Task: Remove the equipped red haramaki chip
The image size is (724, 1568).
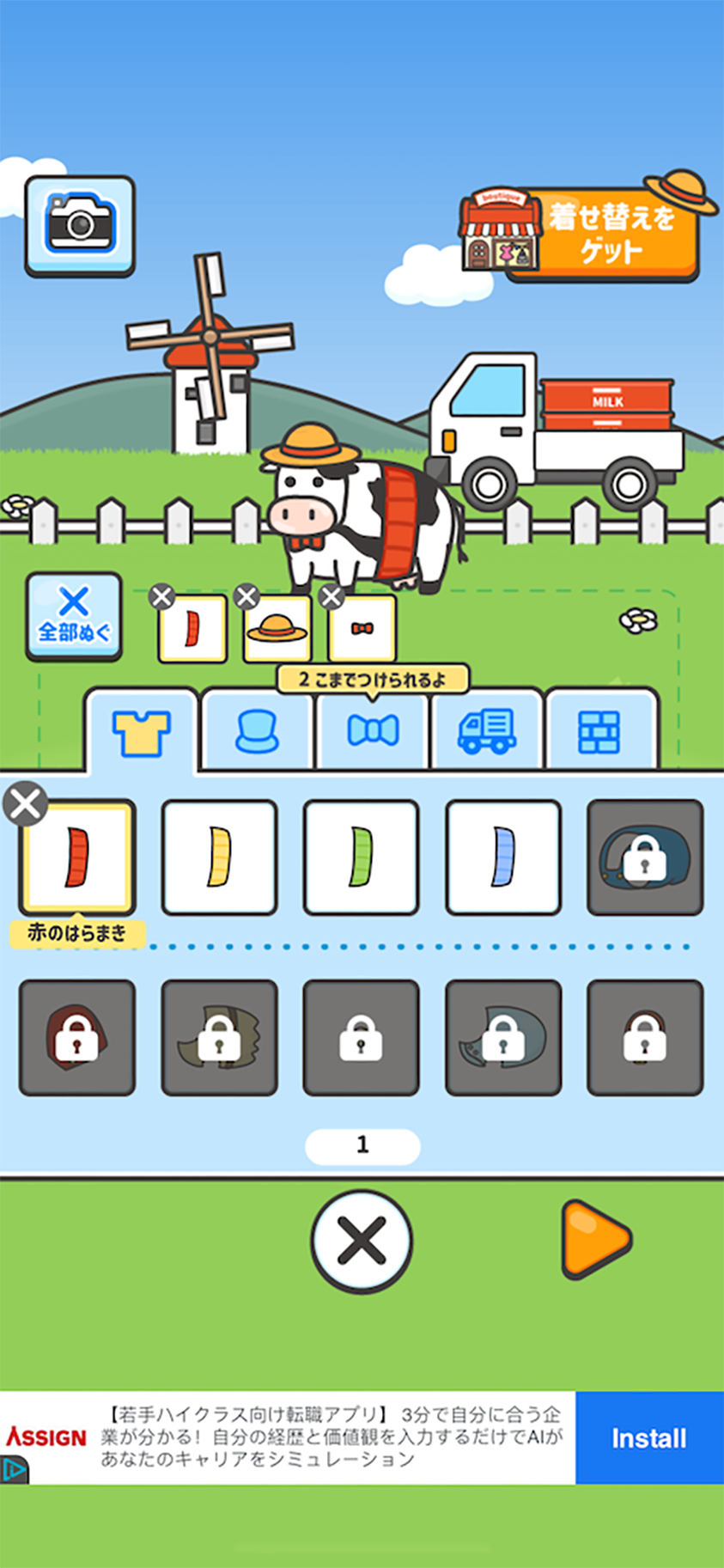Action: pyautogui.click(x=162, y=596)
